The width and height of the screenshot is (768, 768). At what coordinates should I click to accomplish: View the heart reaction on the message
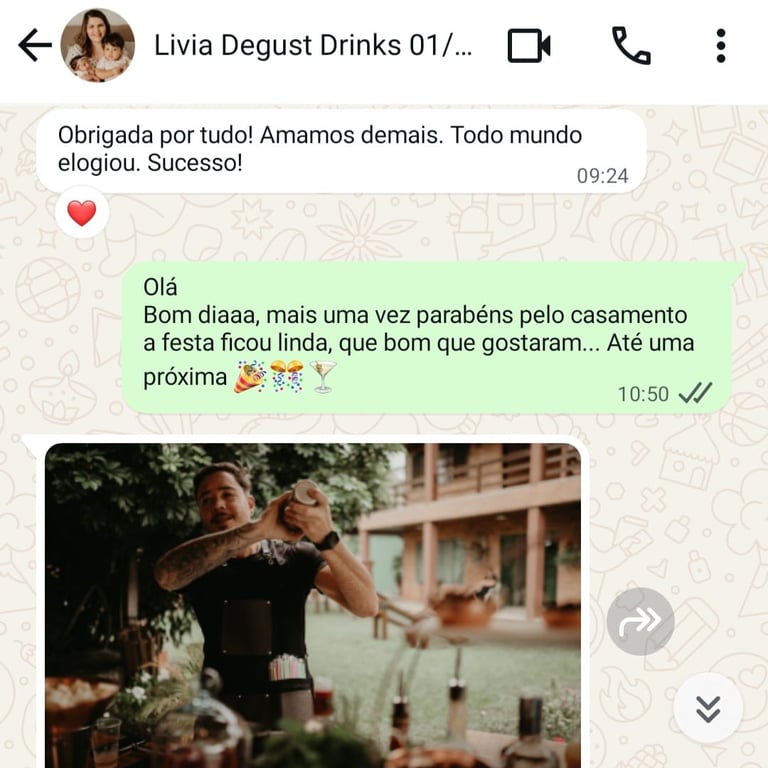pyautogui.click(x=82, y=212)
